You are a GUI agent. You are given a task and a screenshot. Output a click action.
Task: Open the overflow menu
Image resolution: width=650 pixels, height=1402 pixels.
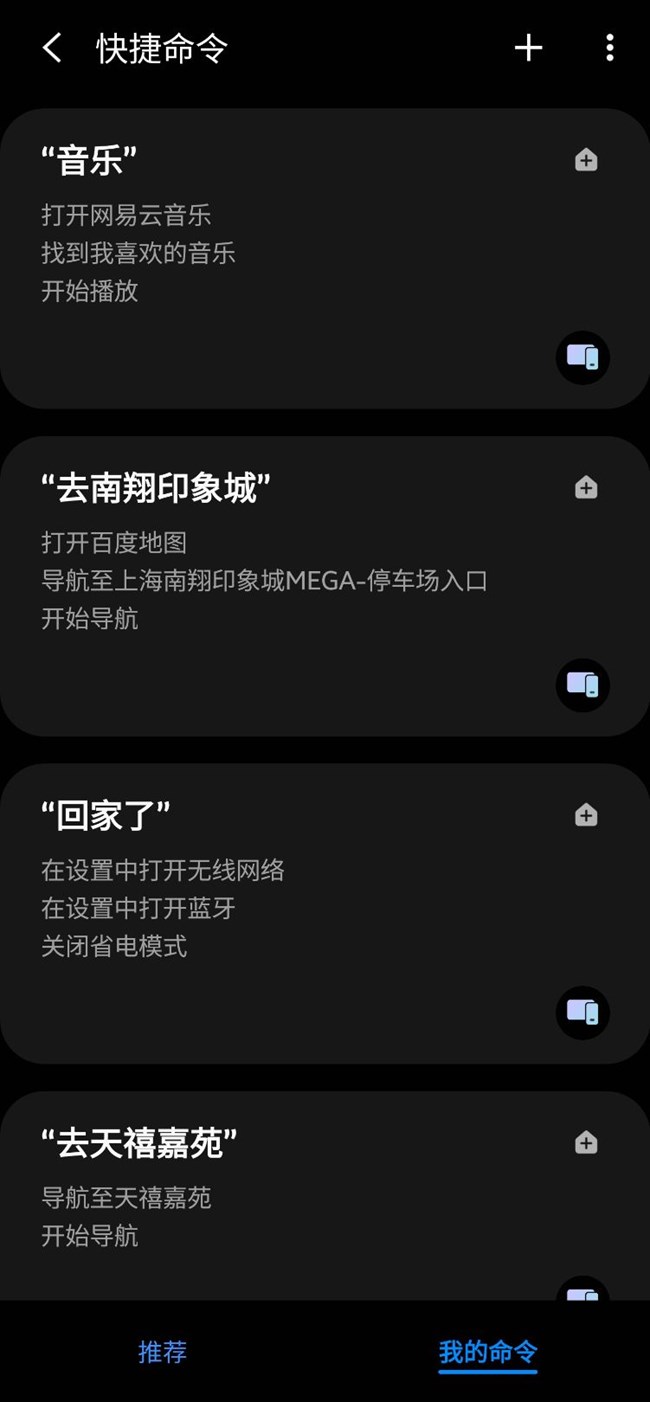tap(609, 48)
